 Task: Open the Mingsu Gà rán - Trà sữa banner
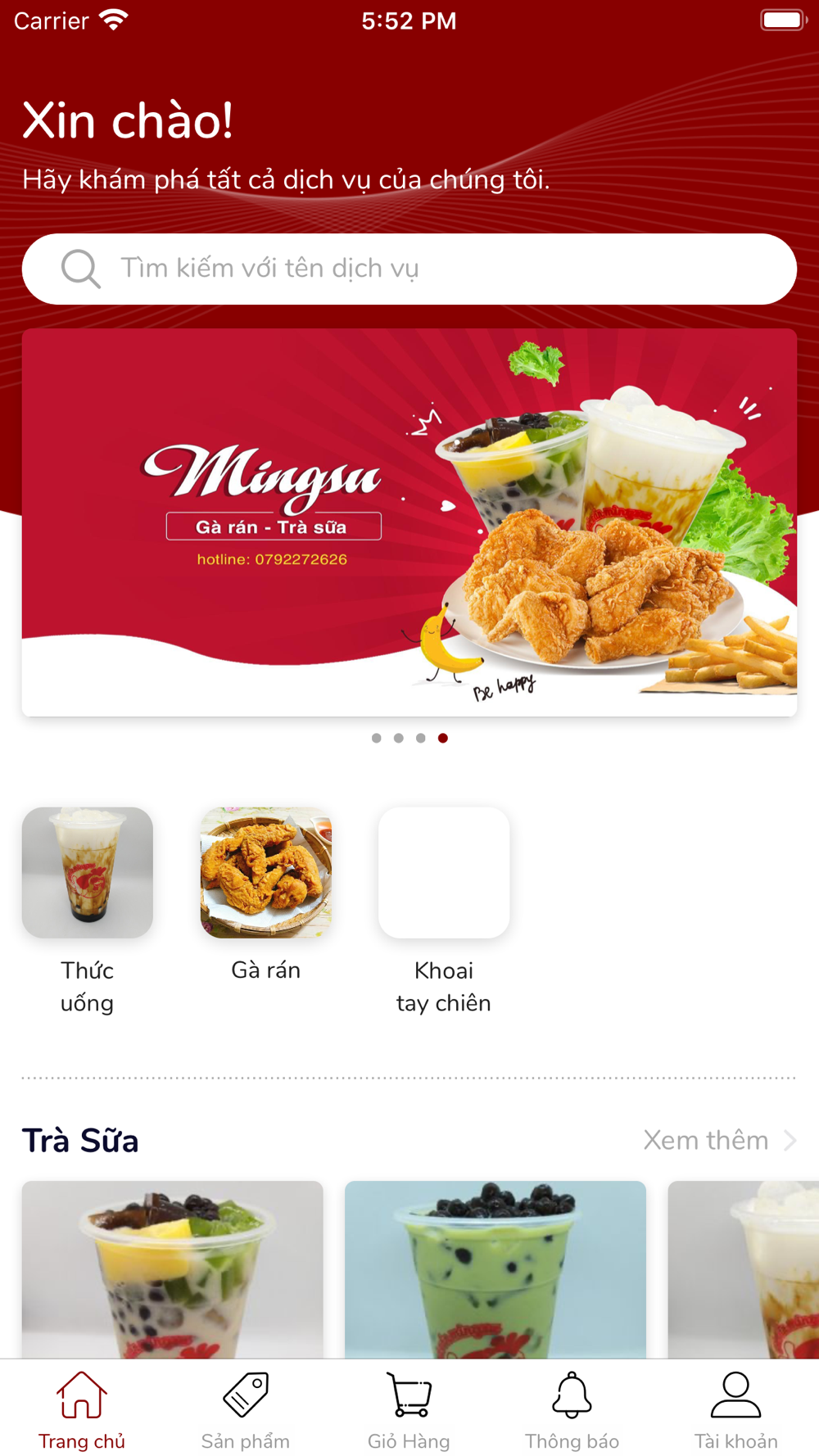[x=409, y=522]
